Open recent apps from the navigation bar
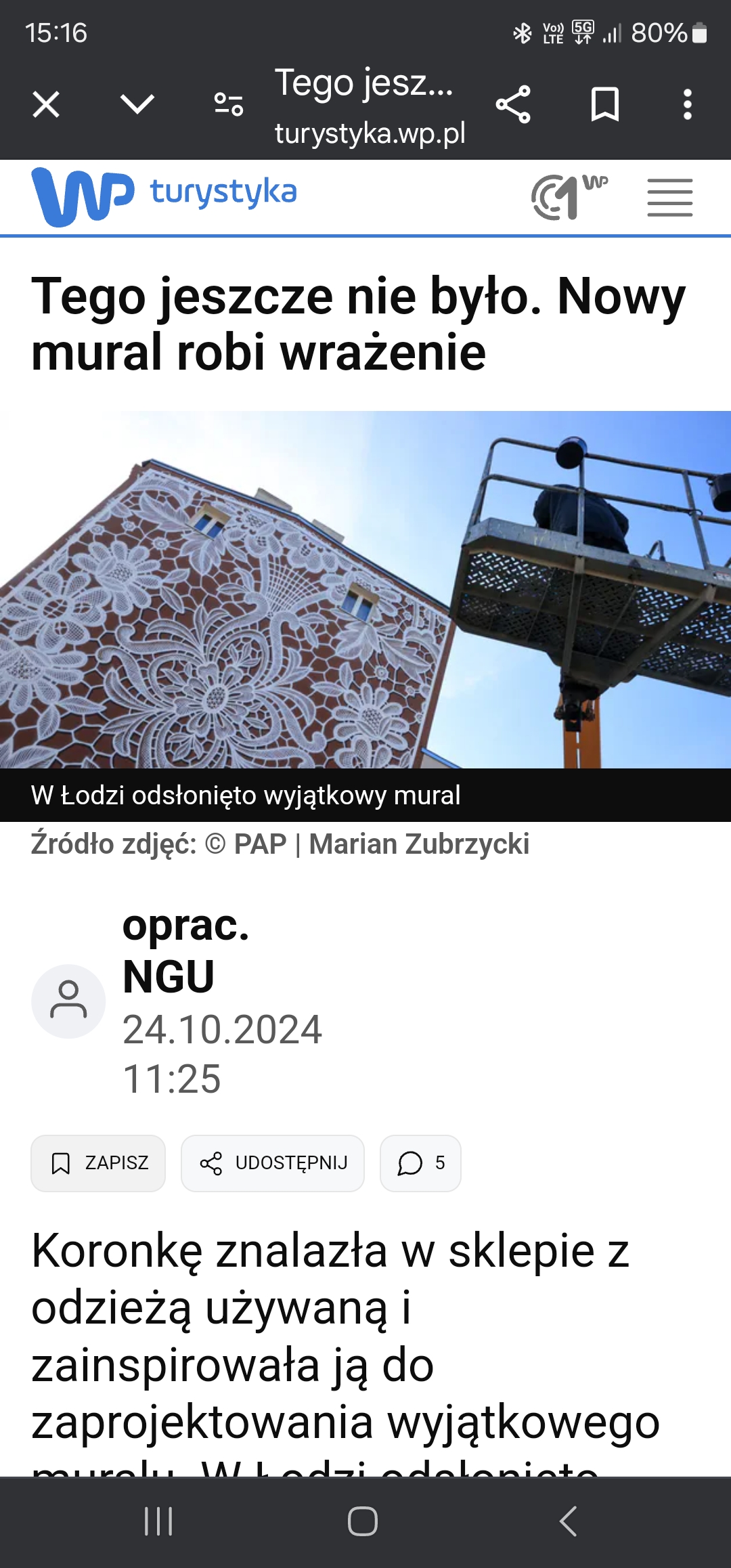This screenshot has height=1568, width=731. click(159, 1521)
